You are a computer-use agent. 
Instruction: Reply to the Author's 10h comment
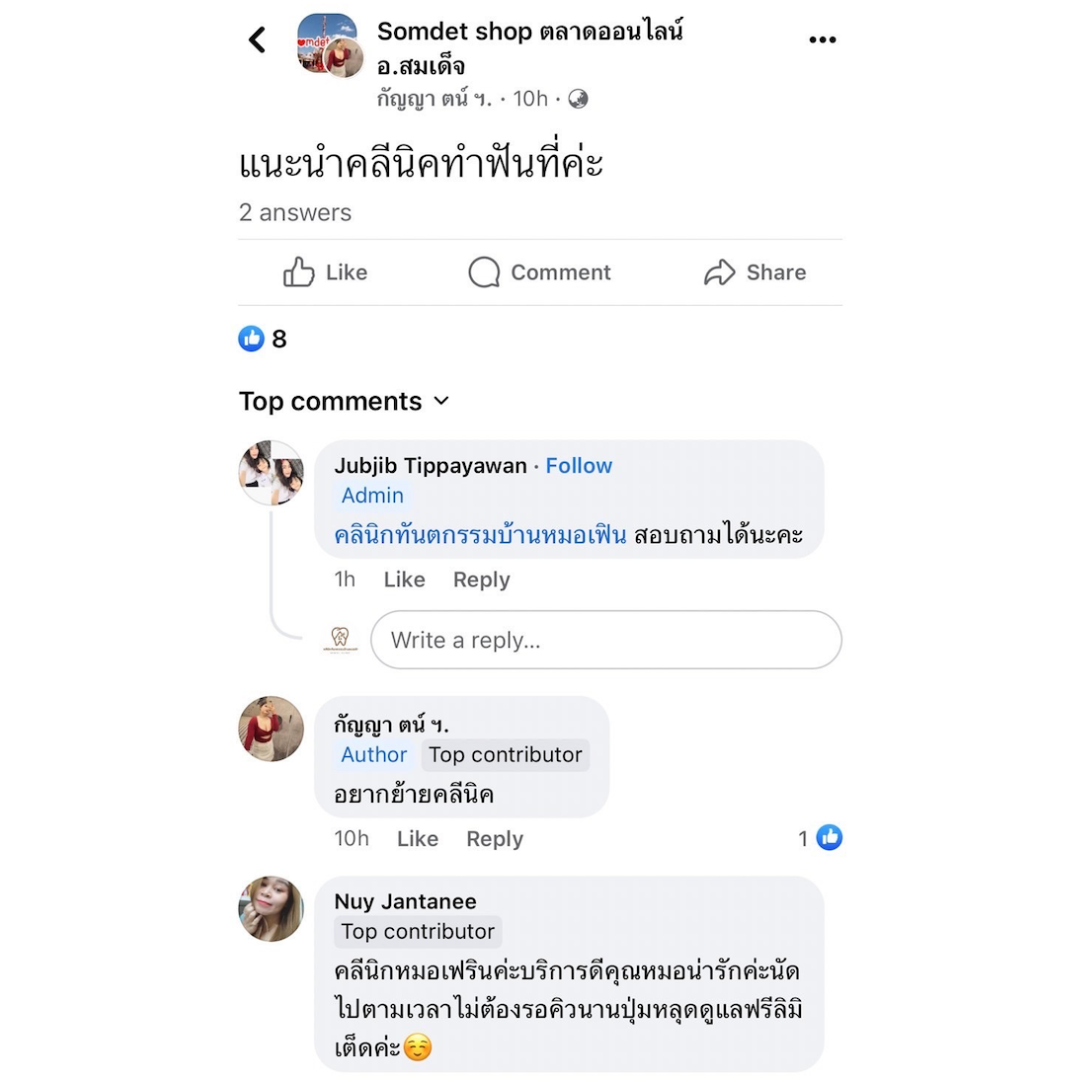(x=495, y=838)
